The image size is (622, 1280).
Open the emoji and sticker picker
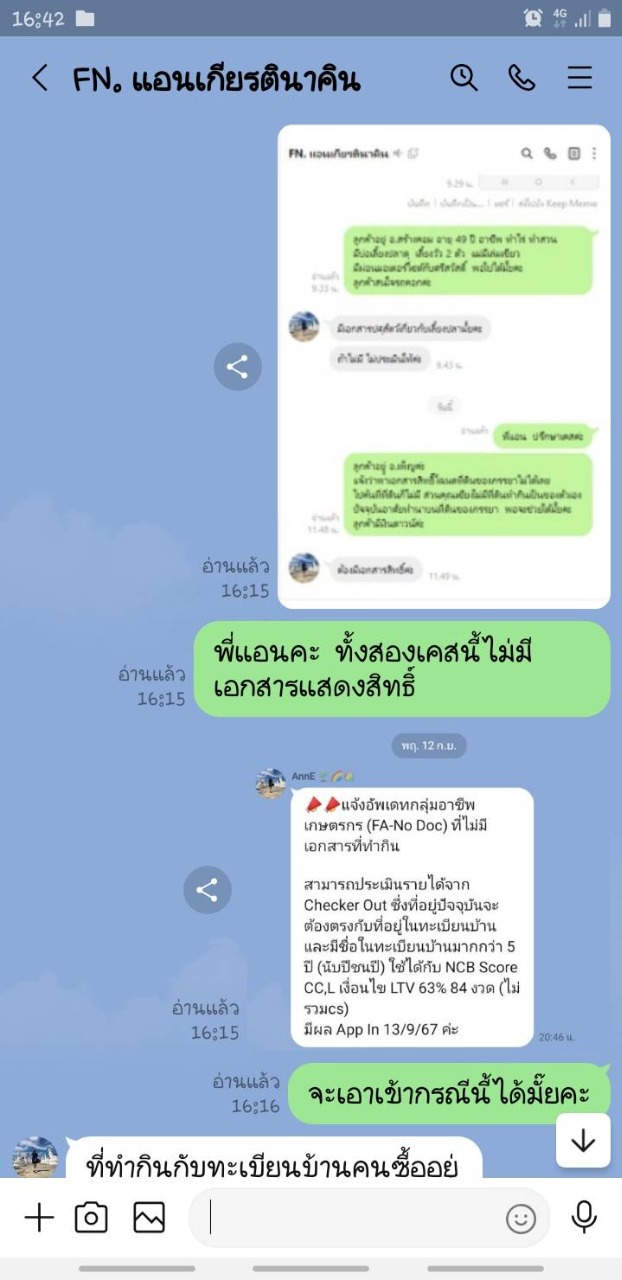coord(521,1218)
